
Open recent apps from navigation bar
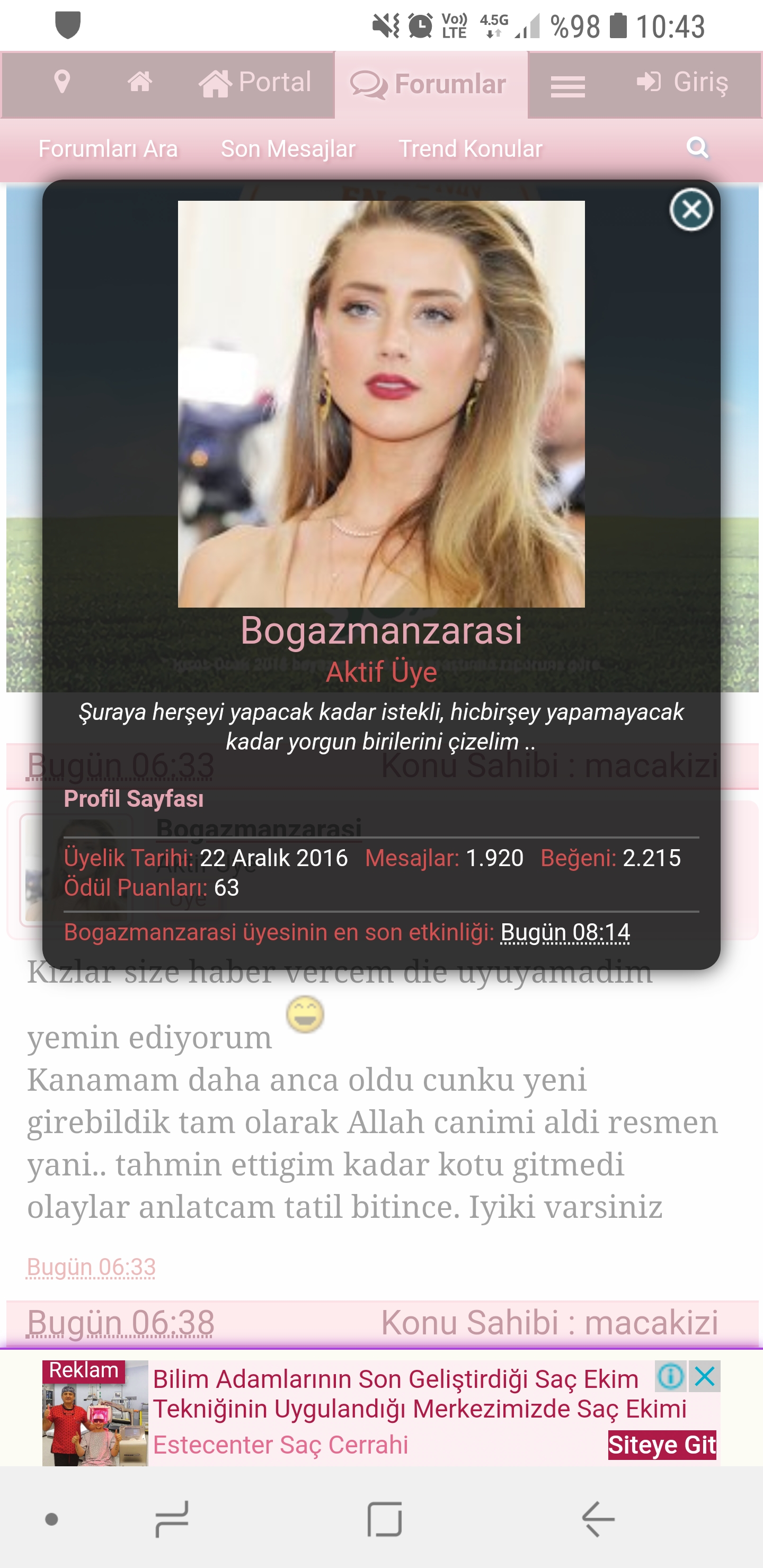(x=172, y=1519)
